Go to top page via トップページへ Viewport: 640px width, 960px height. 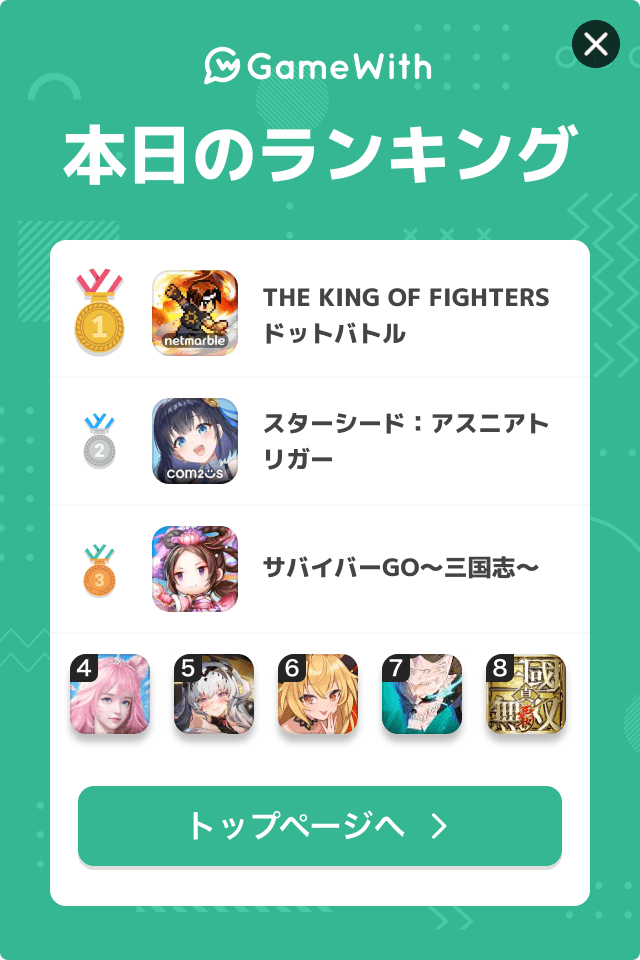click(x=320, y=826)
